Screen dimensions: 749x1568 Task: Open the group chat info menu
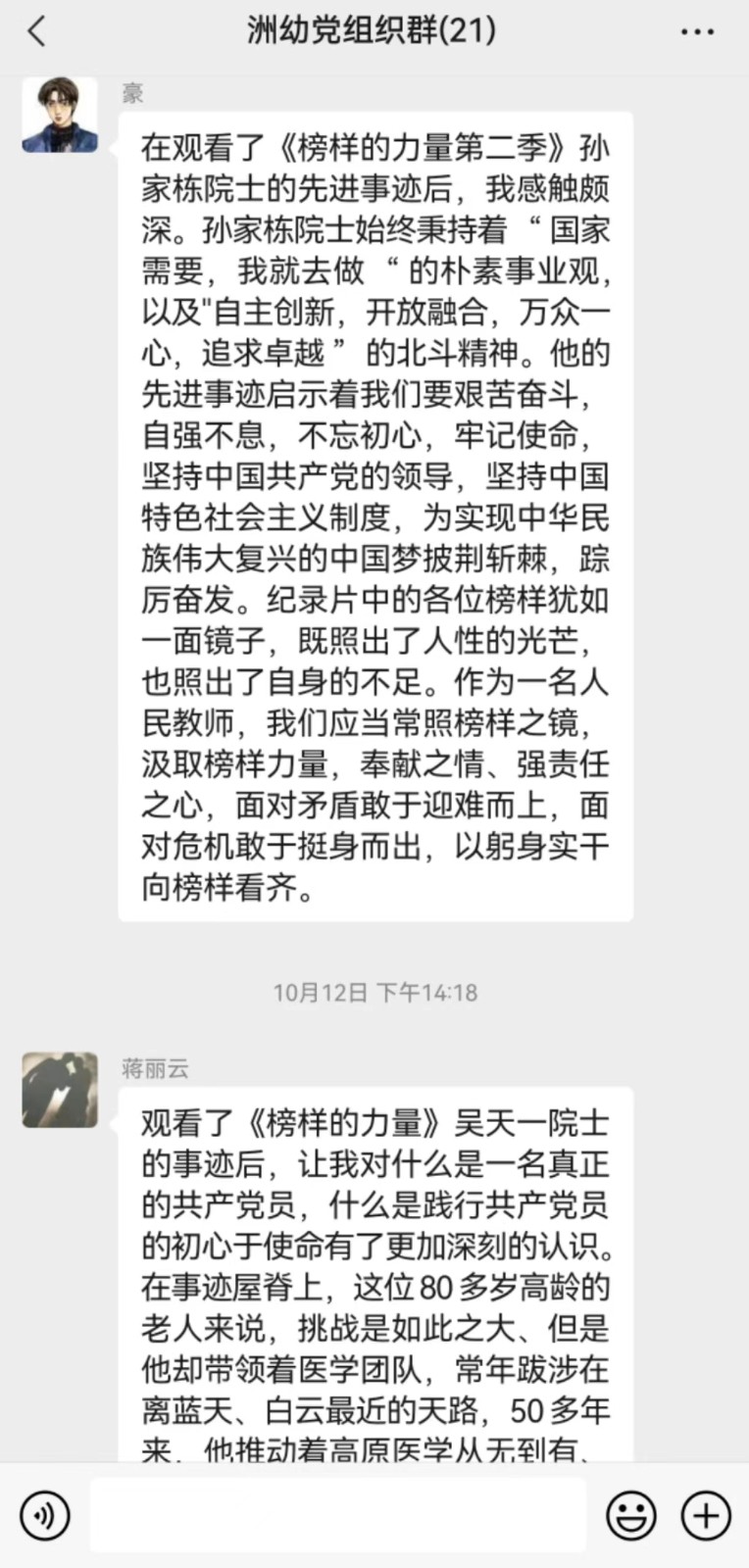tap(697, 32)
